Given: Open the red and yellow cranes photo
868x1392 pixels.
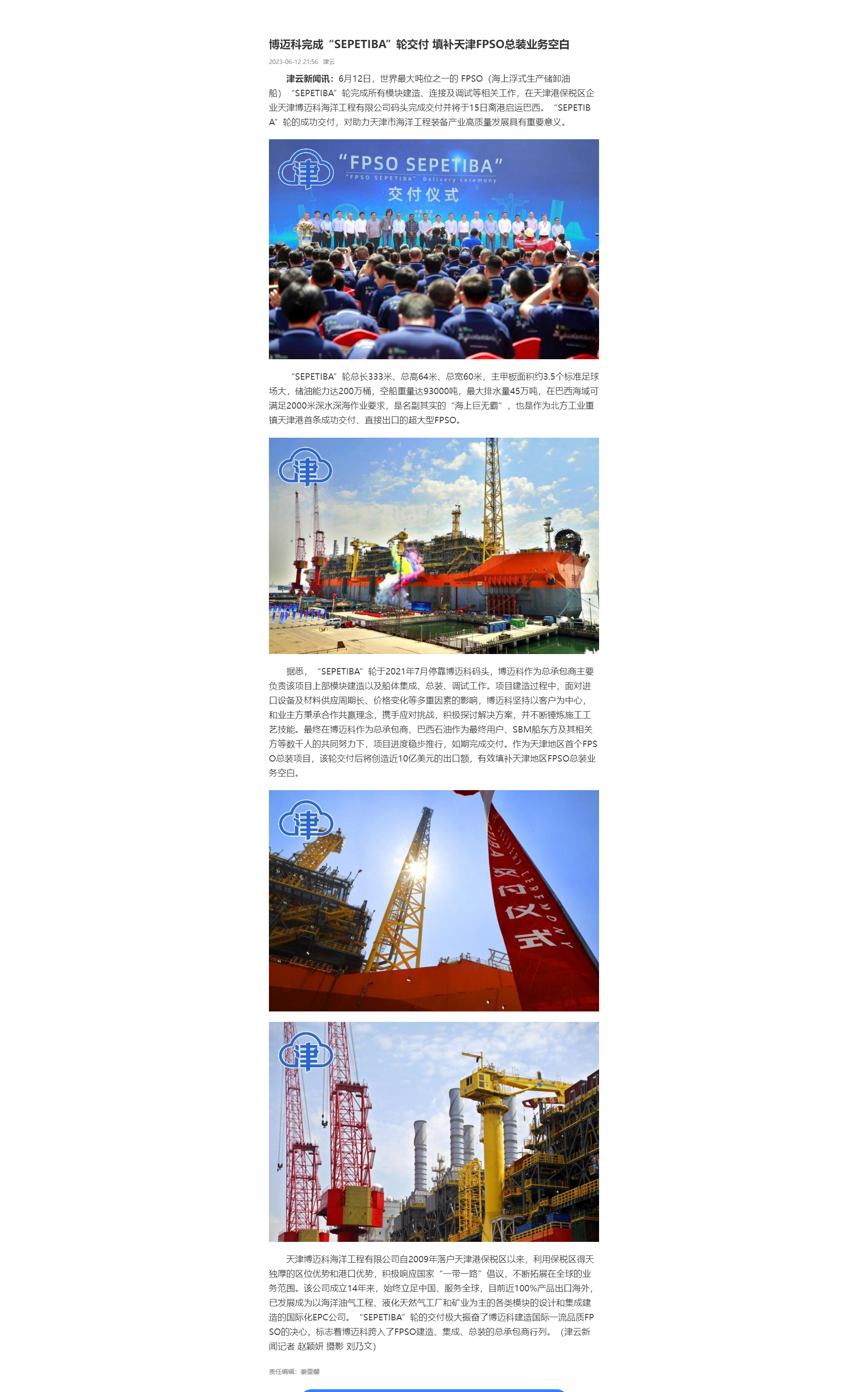Looking at the screenshot, I should coord(434,1131).
